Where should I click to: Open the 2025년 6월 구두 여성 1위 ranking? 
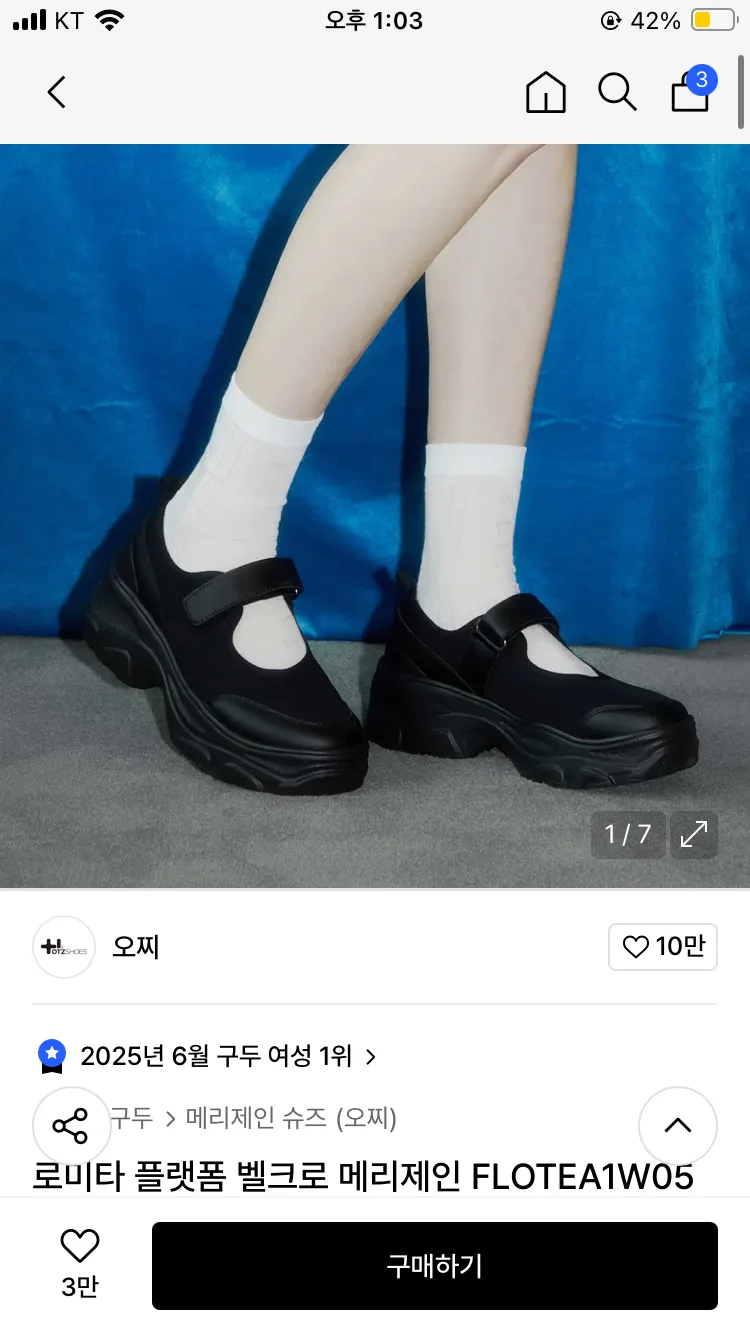(206, 1056)
